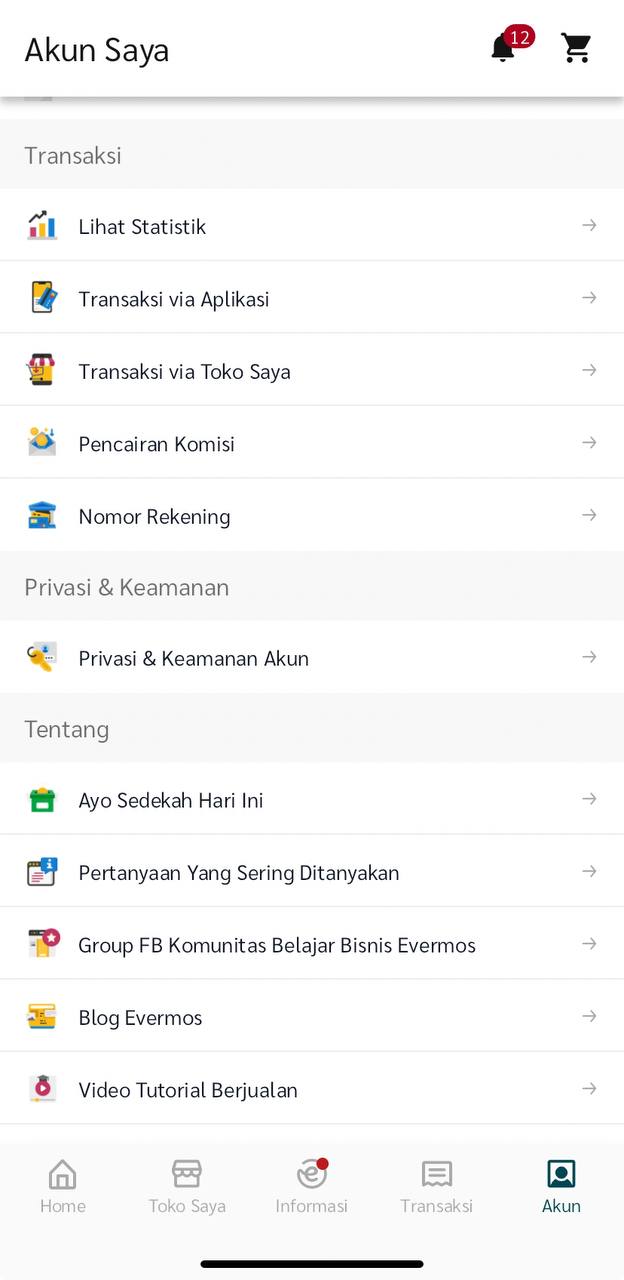Go to Pencairan Komisi
Screen dimensions: 624x1280
click(311, 443)
